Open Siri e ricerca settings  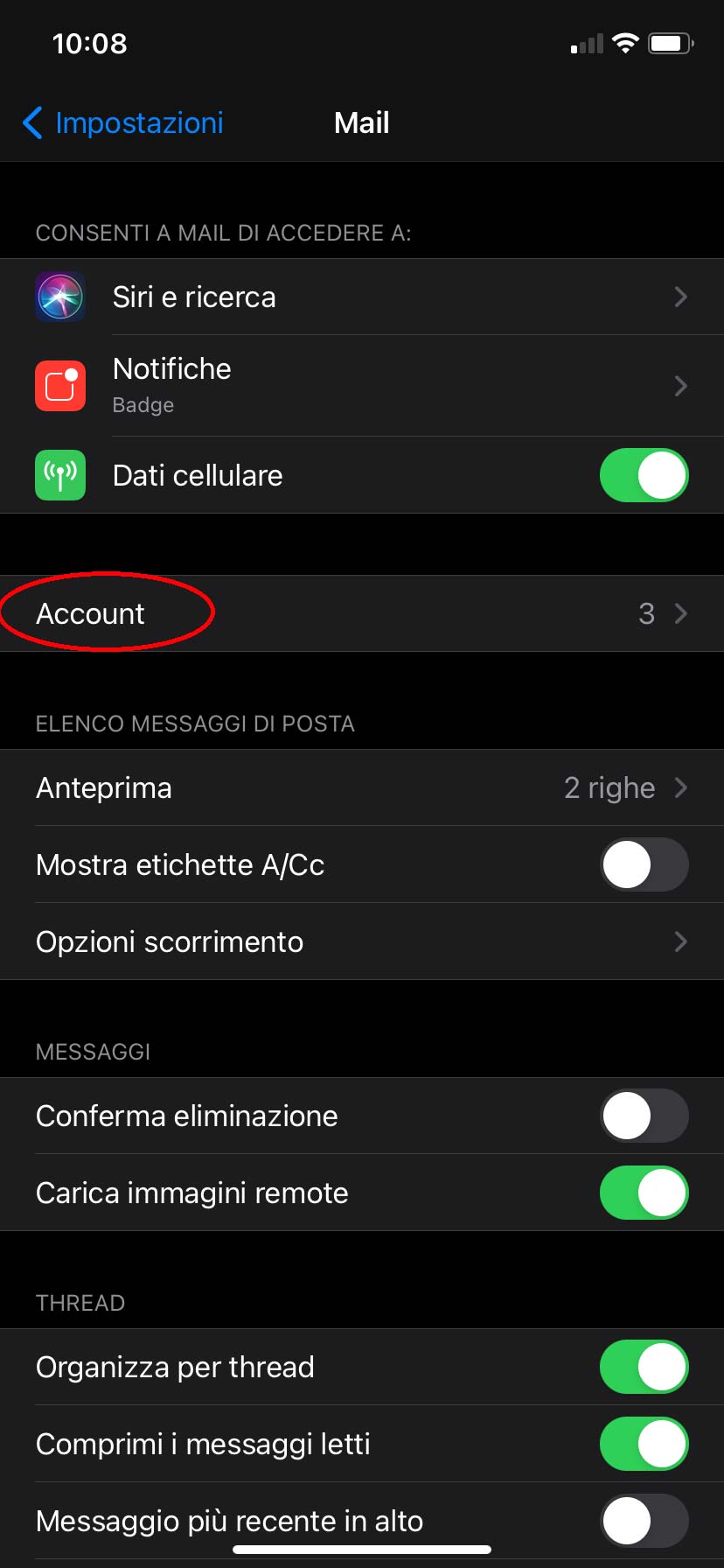362,297
